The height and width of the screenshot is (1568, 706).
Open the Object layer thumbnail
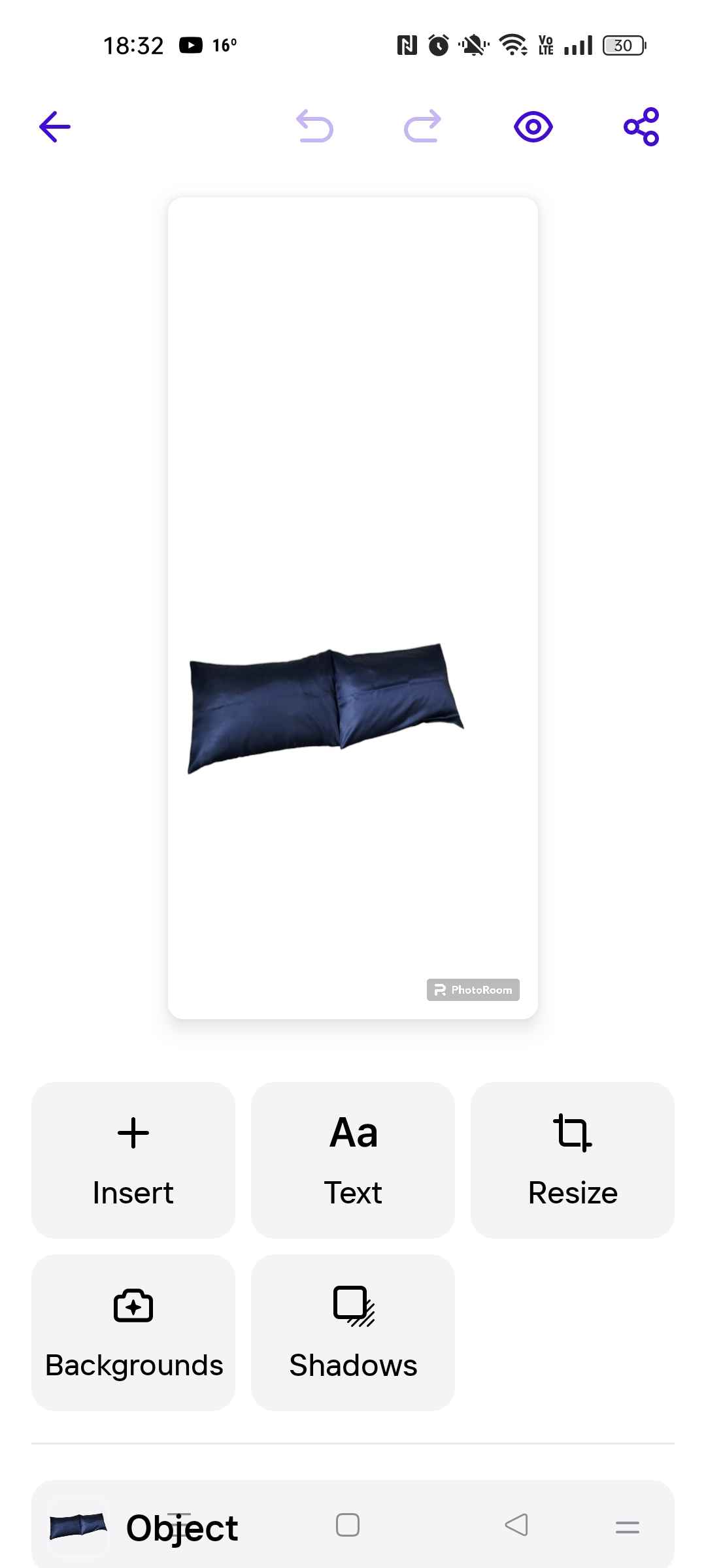pyautogui.click(x=78, y=1526)
